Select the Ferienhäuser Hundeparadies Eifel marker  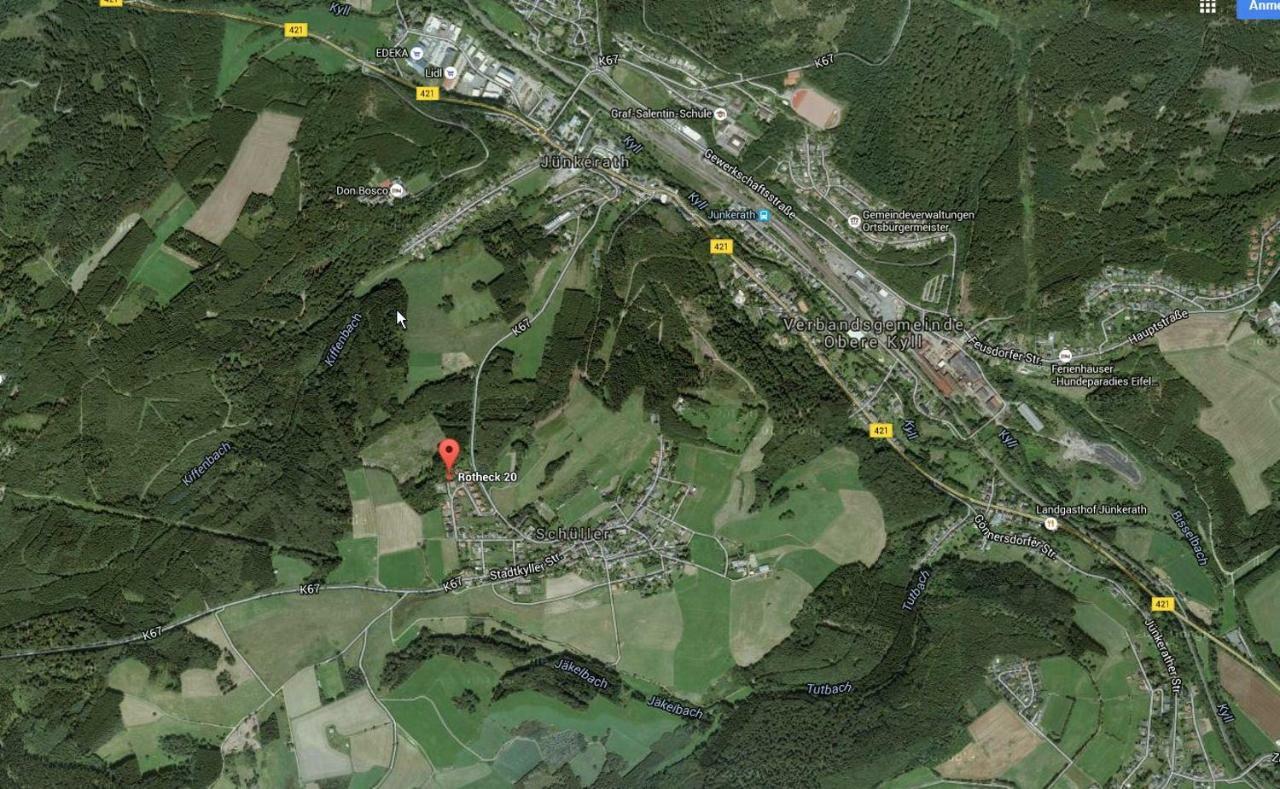(1065, 356)
